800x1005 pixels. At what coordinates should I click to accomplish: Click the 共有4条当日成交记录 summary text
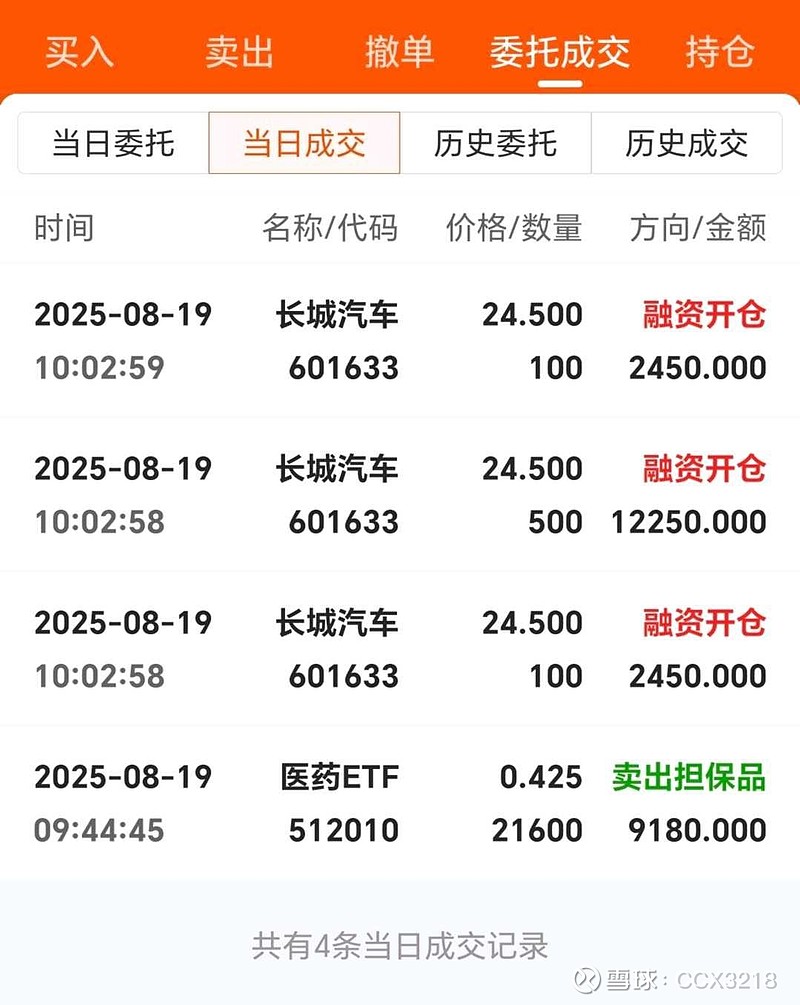[400, 941]
